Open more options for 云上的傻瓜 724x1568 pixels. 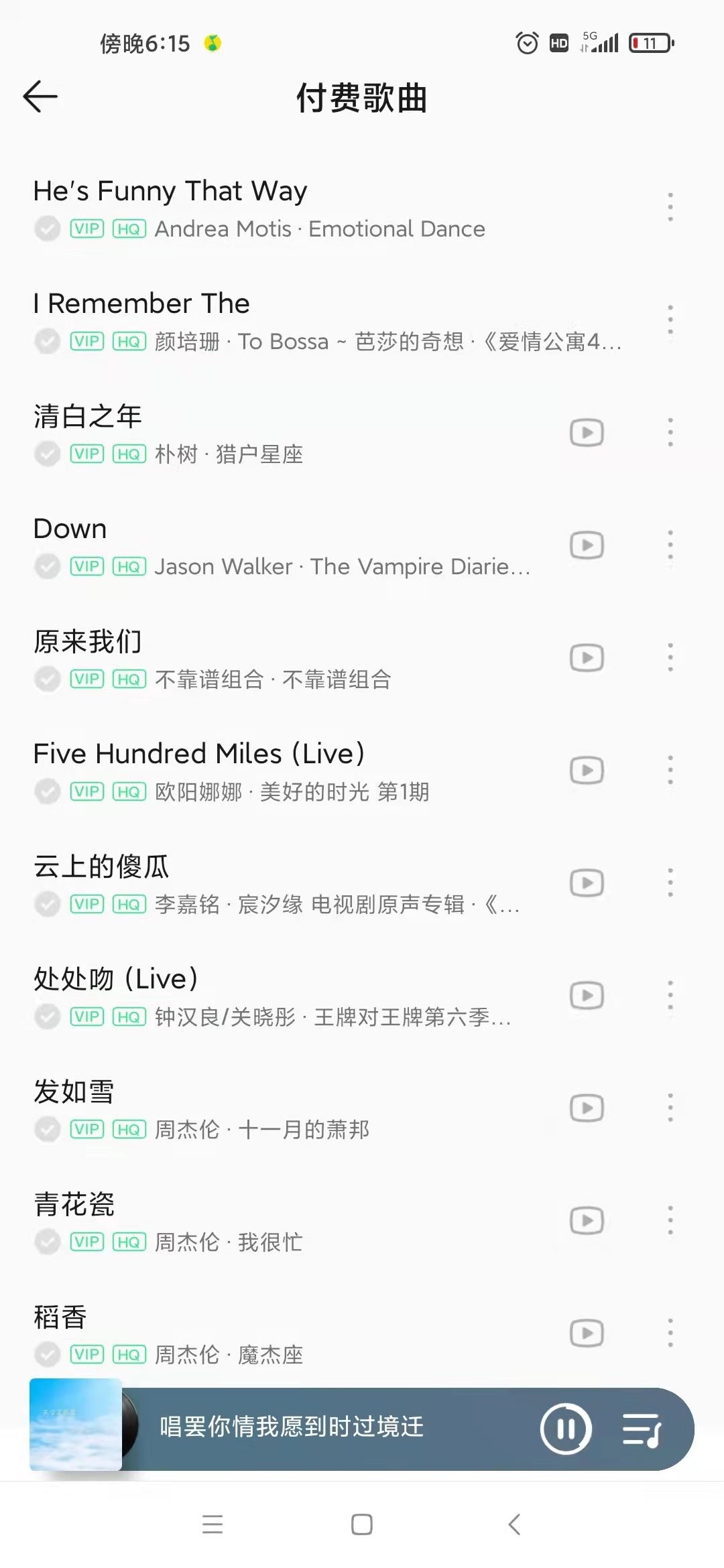pyautogui.click(x=670, y=883)
